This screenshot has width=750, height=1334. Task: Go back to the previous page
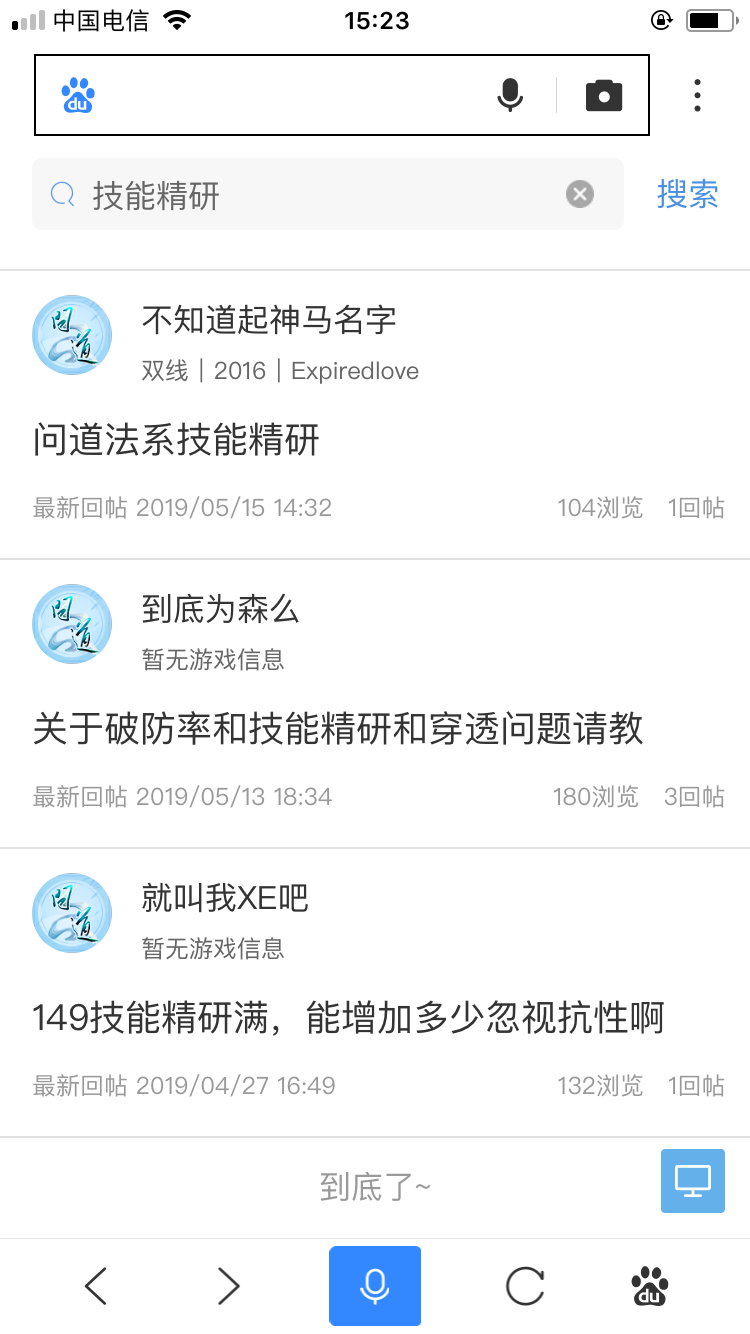[96, 1286]
